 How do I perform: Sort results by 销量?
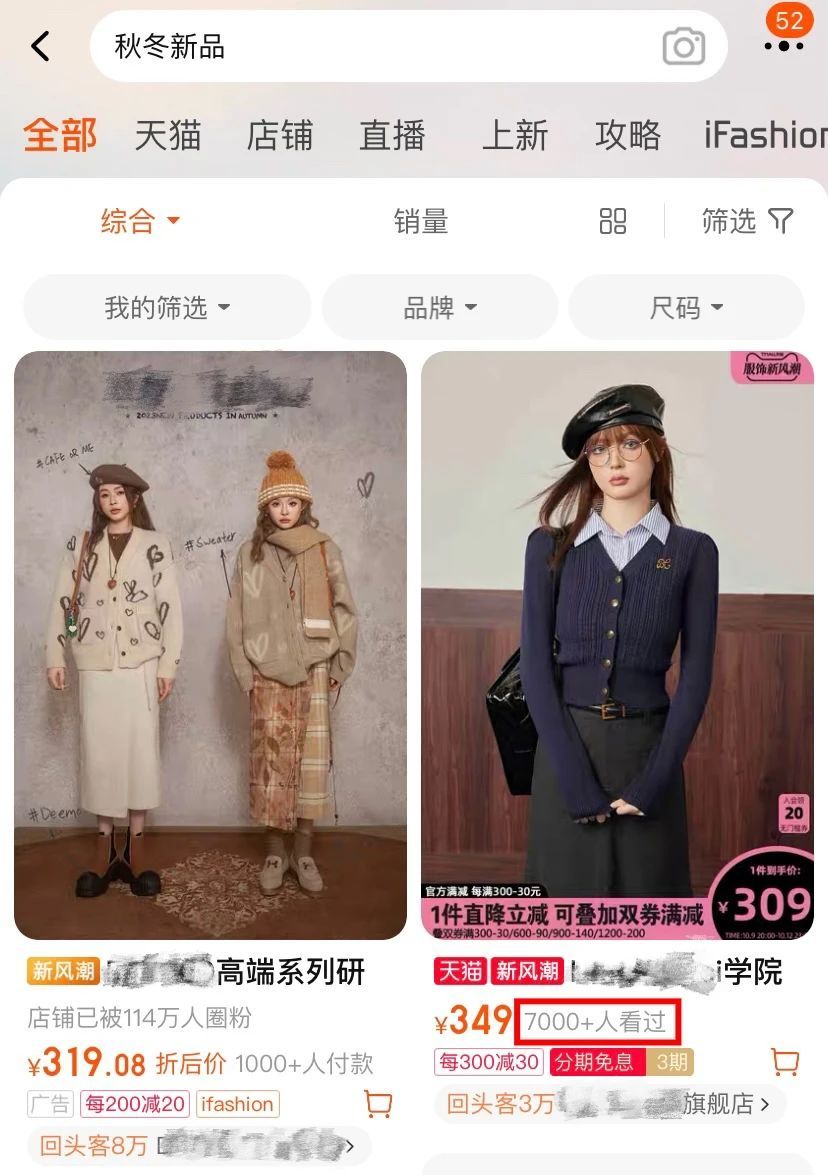(420, 221)
